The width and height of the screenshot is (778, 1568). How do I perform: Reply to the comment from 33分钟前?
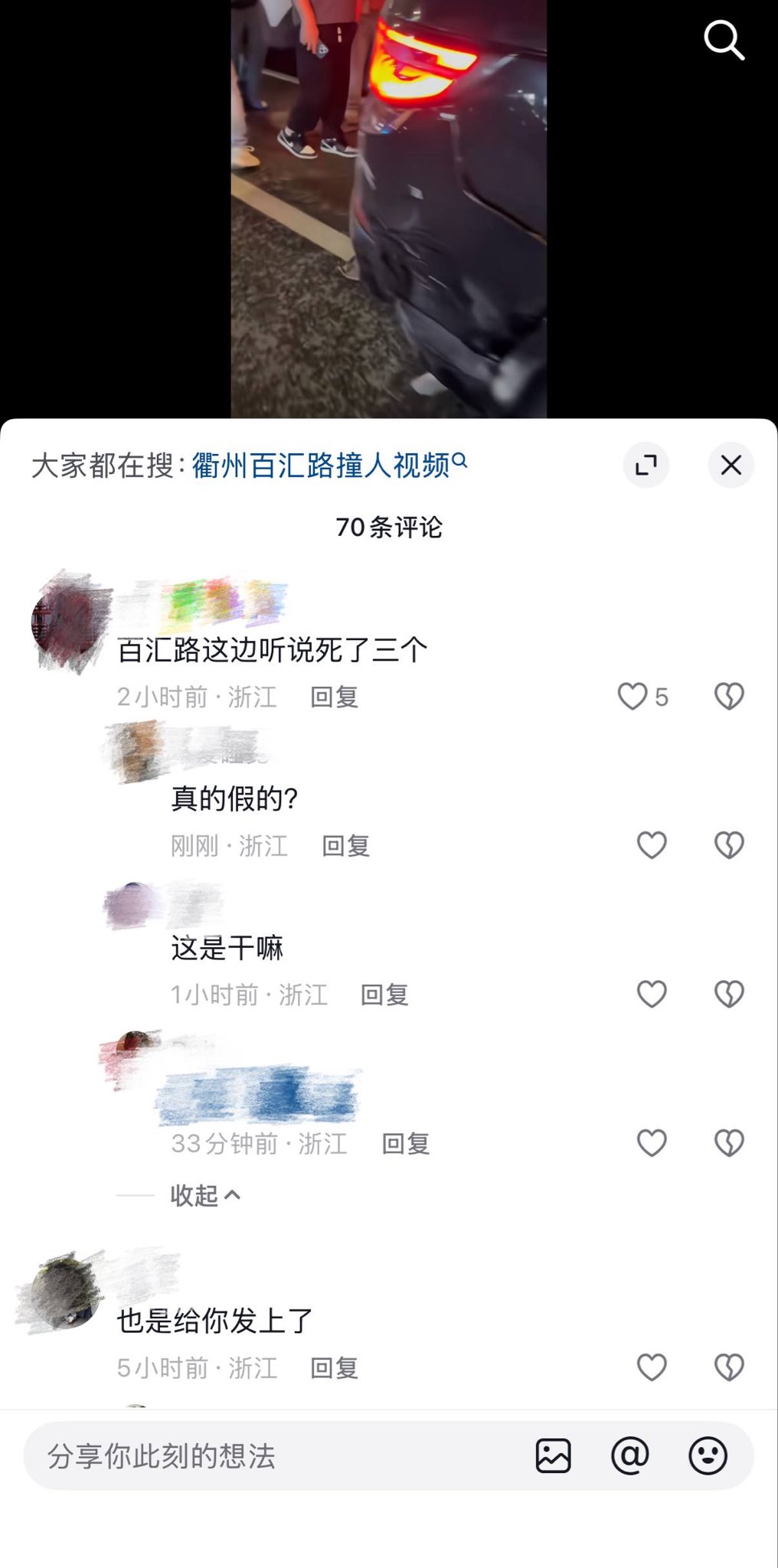[405, 1144]
